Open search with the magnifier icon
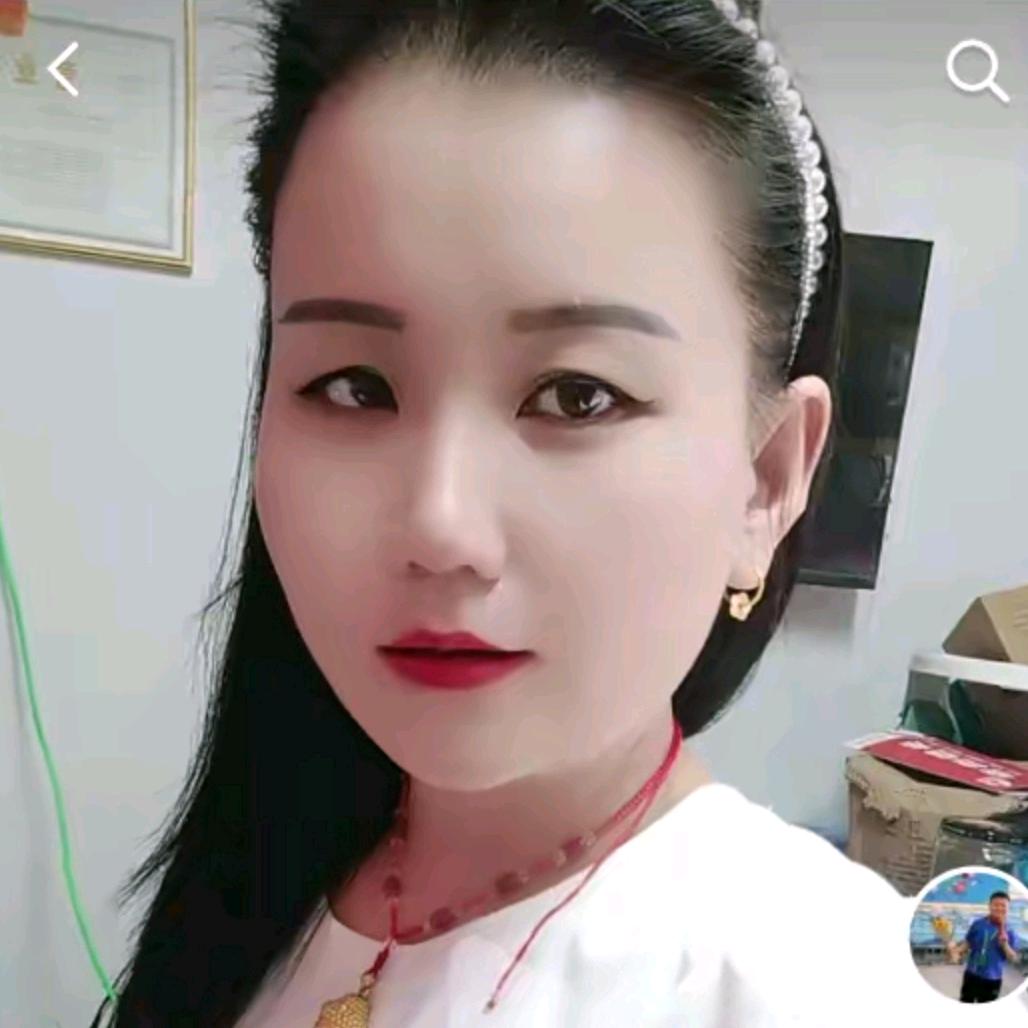 pyautogui.click(x=976, y=70)
